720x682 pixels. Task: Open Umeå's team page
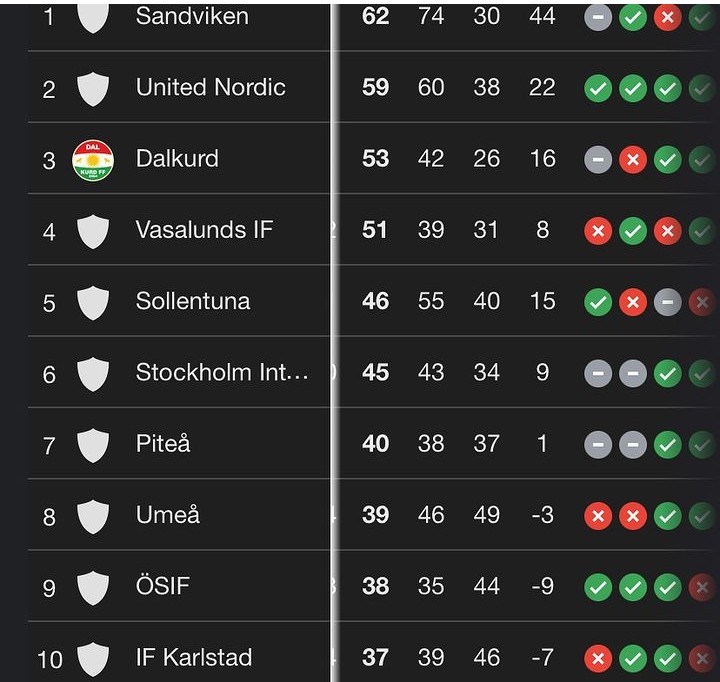coord(168,515)
